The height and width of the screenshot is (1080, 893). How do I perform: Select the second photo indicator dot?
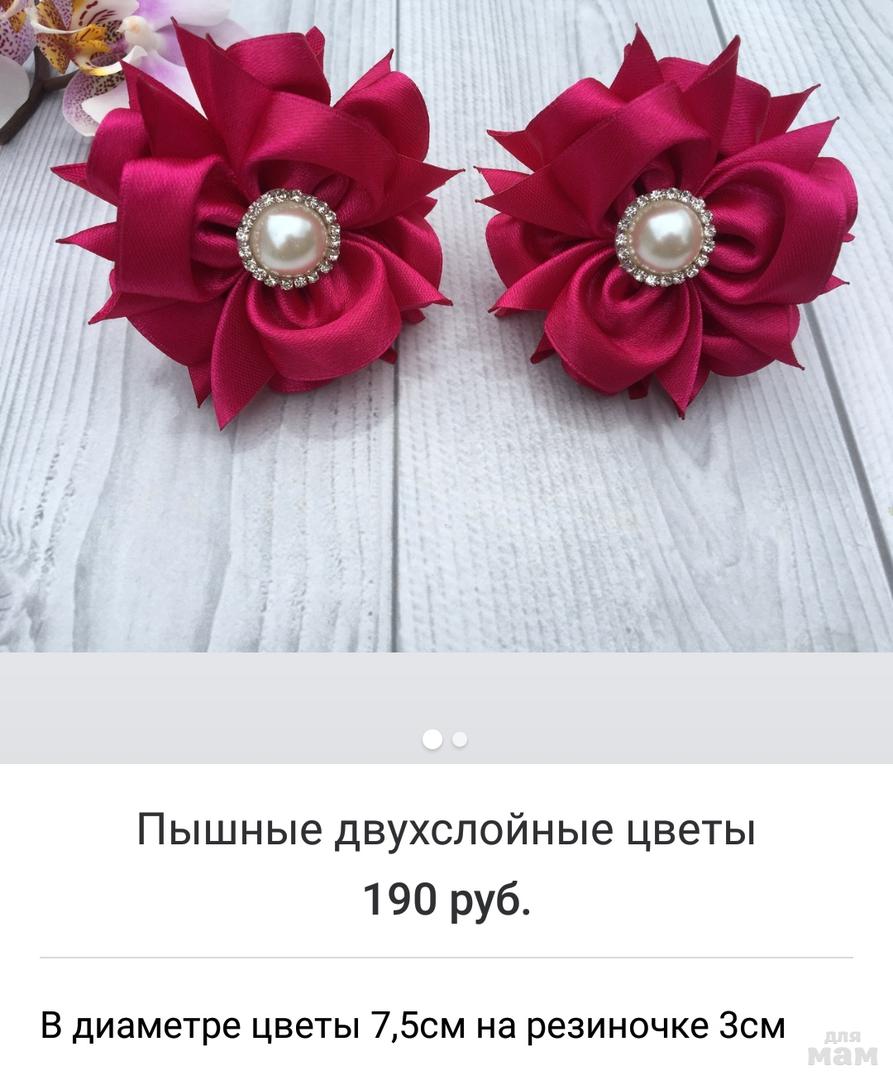coord(460,740)
